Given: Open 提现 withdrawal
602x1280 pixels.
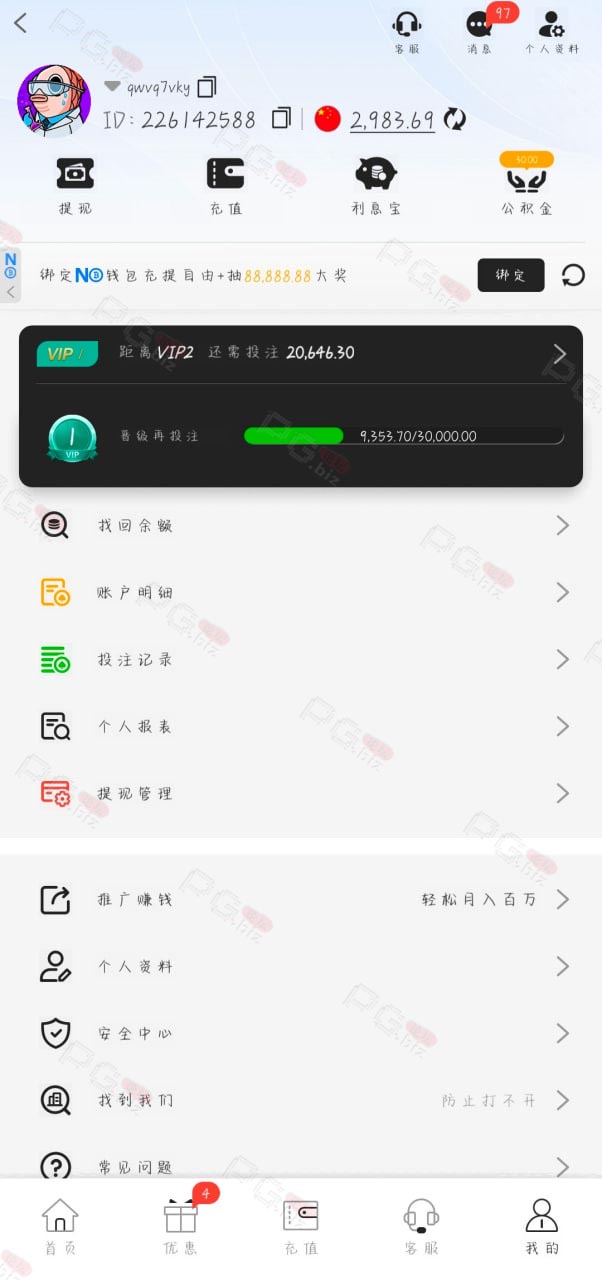Looking at the screenshot, I should click(x=75, y=187).
